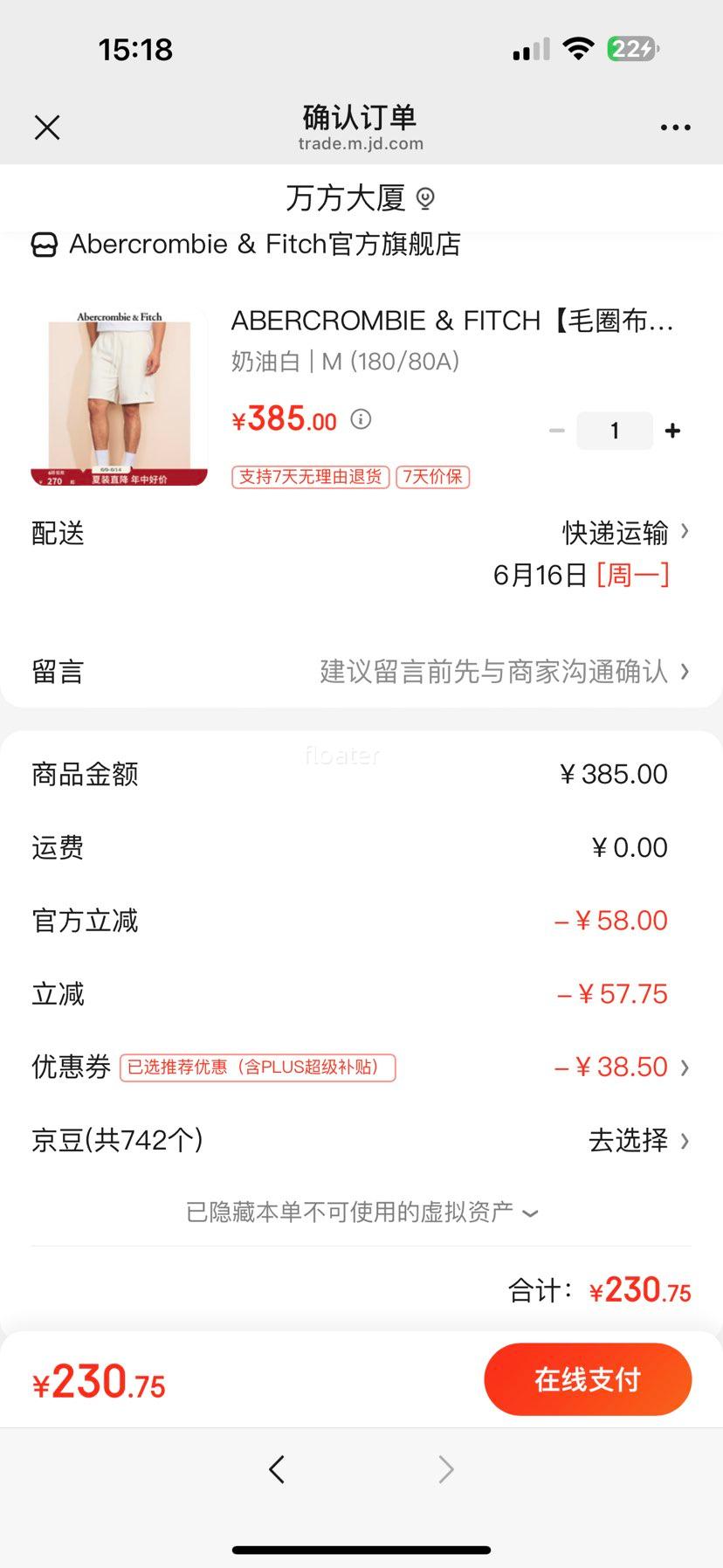This screenshot has width=723, height=1568.
Task: Open 配送 delivery options row
Action: (361, 553)
